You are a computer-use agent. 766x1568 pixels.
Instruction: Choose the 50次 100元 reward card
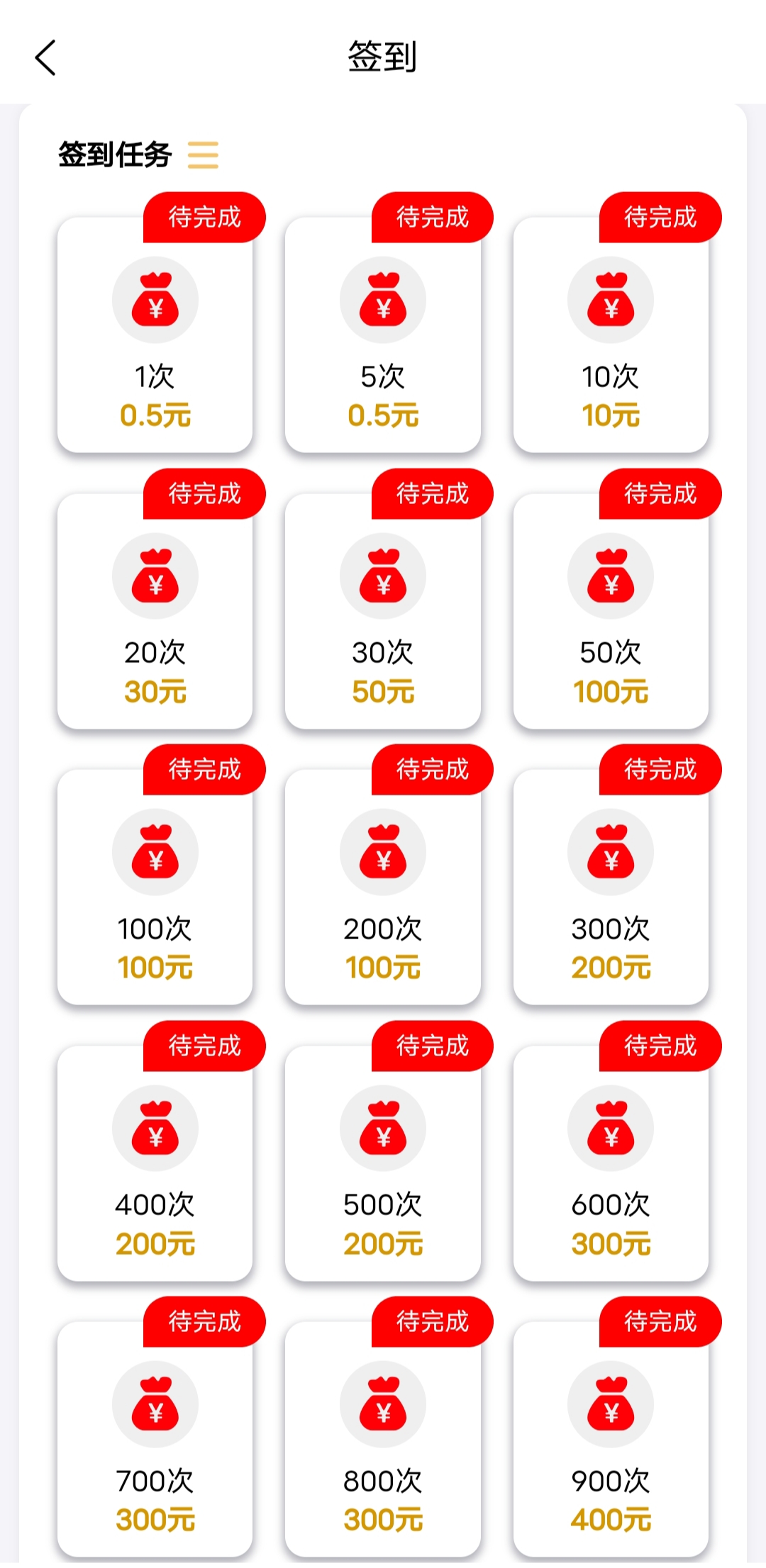(x=610, y=611)
